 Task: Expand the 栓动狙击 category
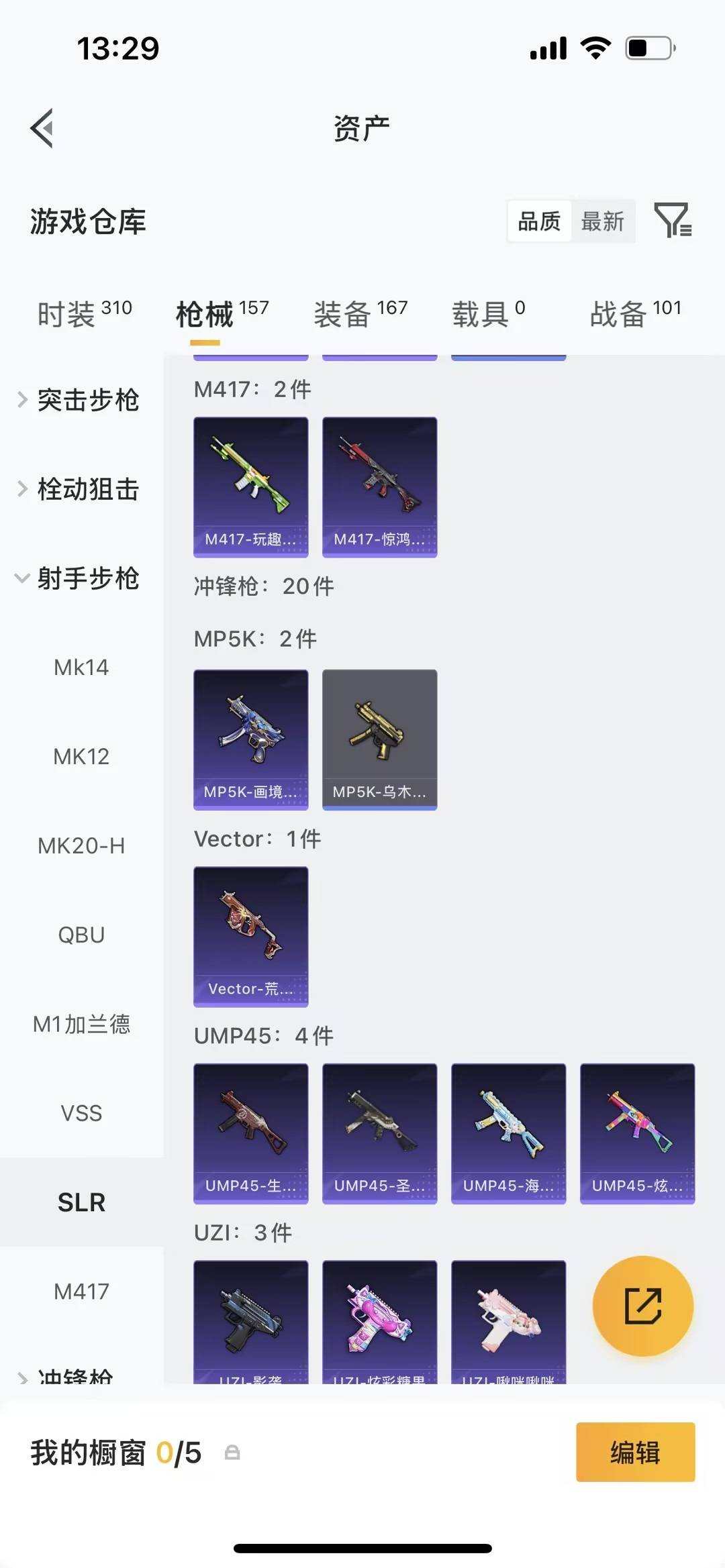pyautogui.click(x=89, y=490)
